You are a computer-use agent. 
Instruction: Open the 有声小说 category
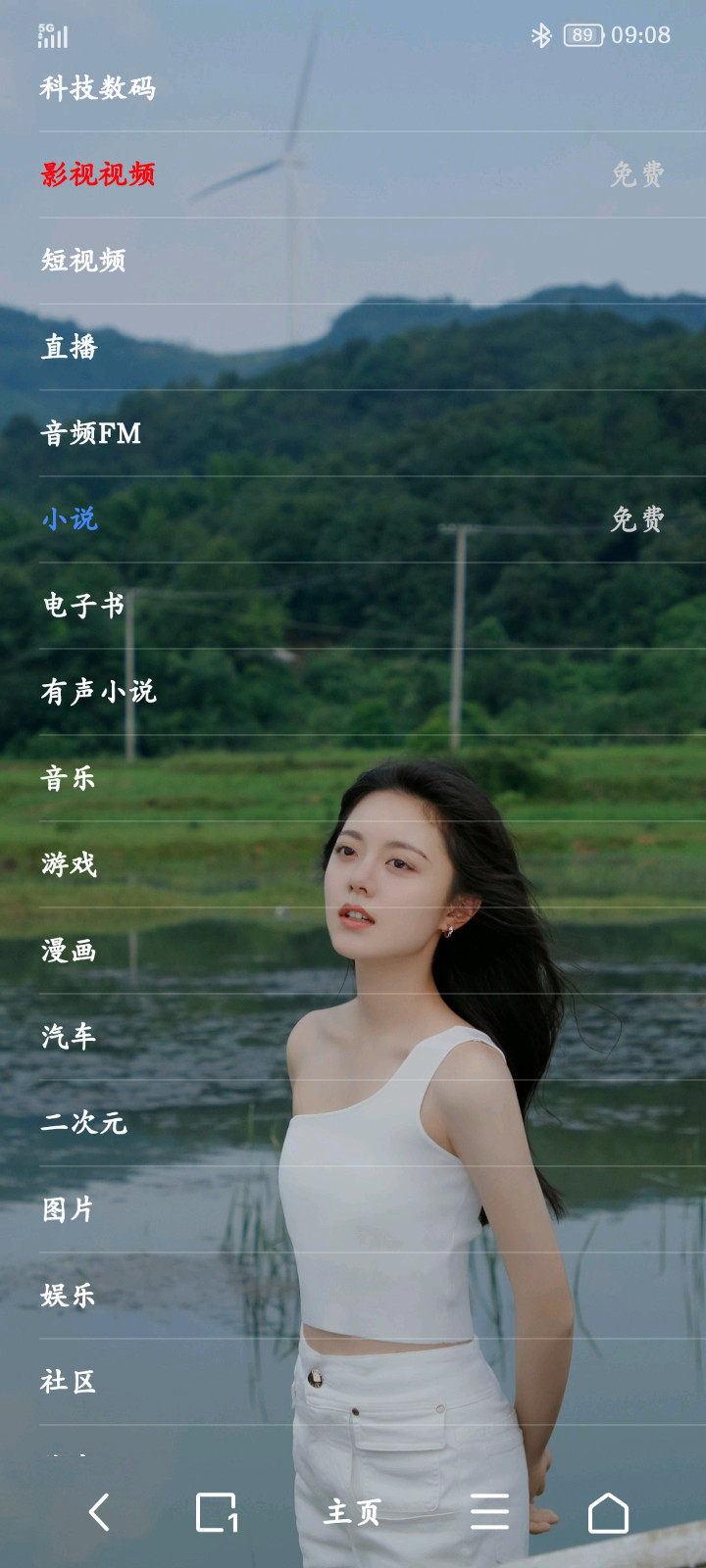[x=98, y=692]
